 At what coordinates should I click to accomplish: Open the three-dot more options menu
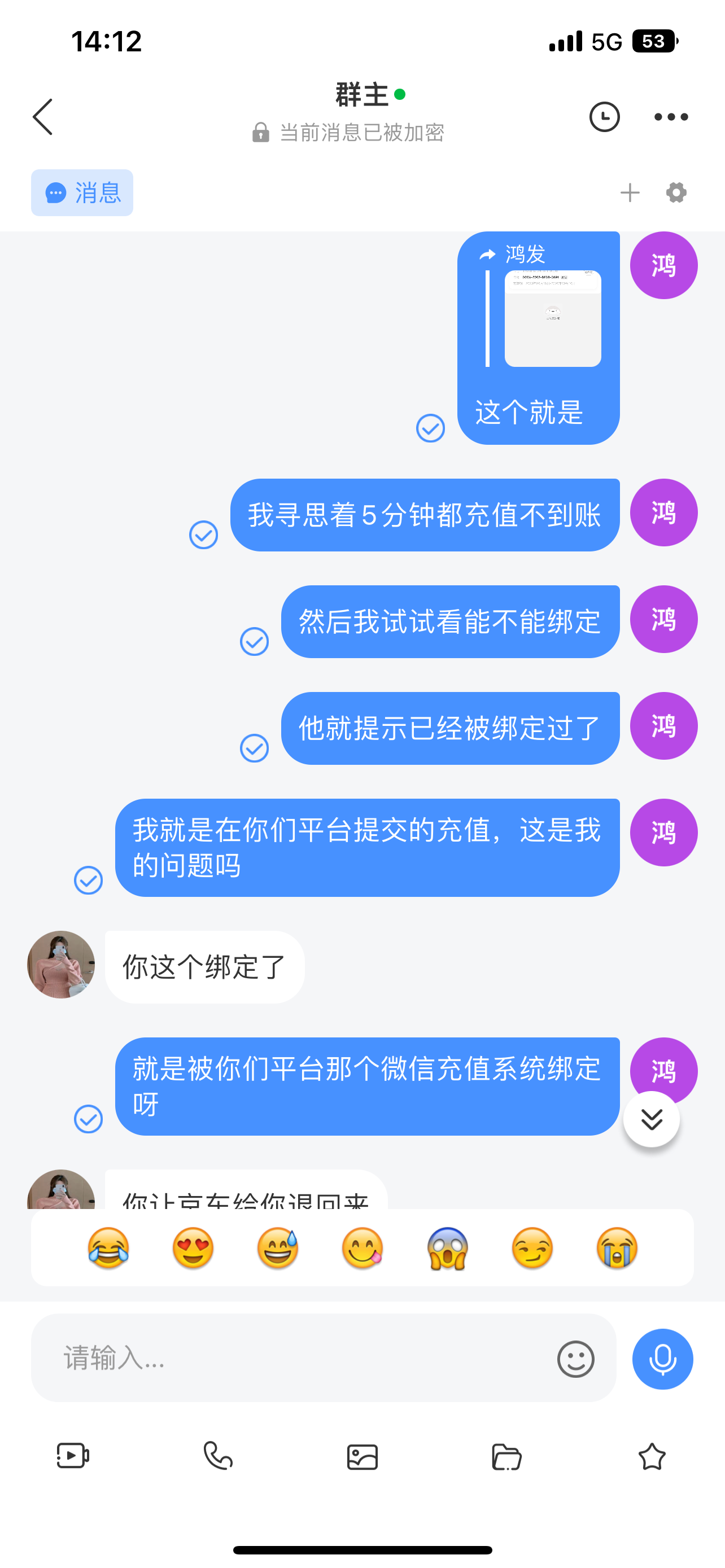click(671, 116)
